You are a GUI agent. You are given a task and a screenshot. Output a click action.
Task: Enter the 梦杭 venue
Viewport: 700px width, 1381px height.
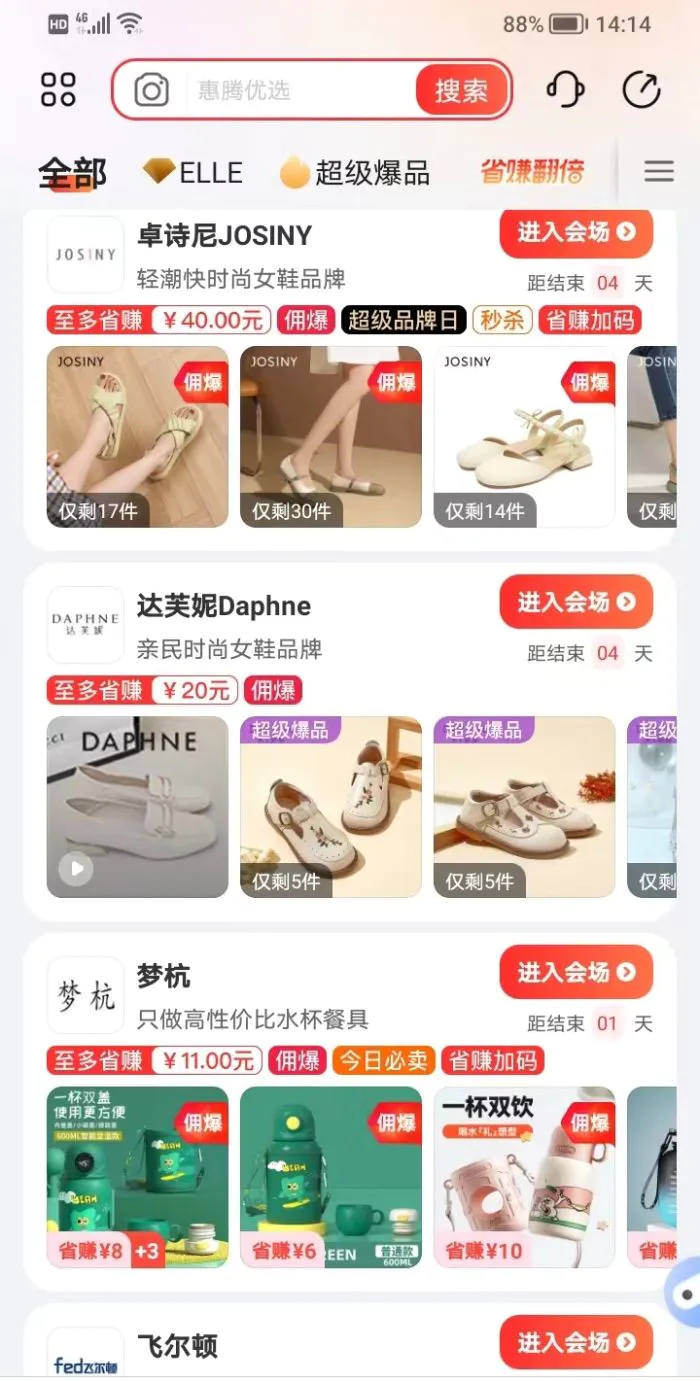pos(576,972)
